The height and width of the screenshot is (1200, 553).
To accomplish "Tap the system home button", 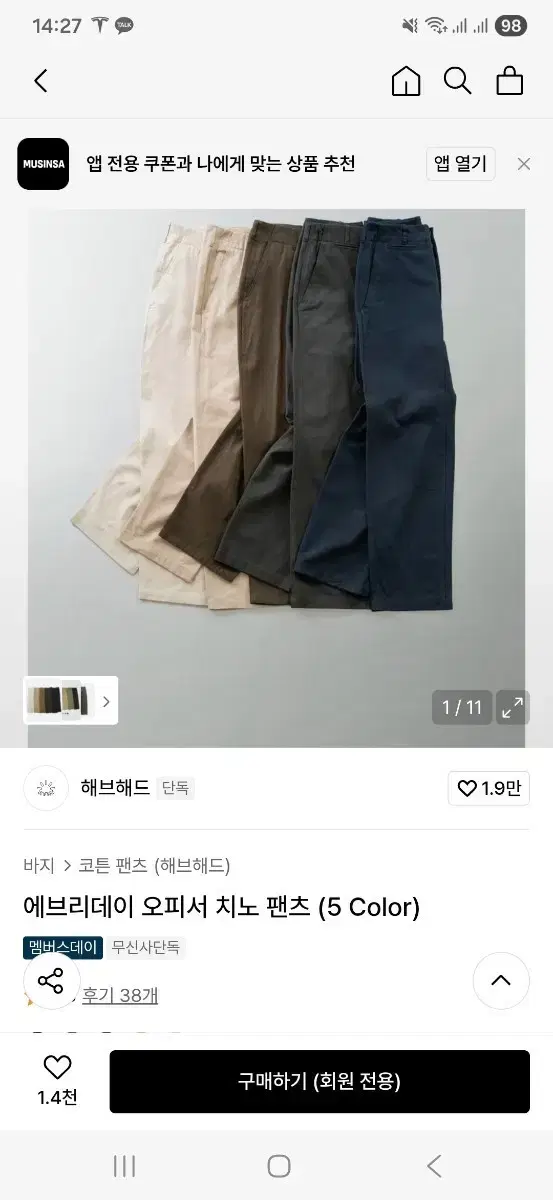I will coord(279,1166).
